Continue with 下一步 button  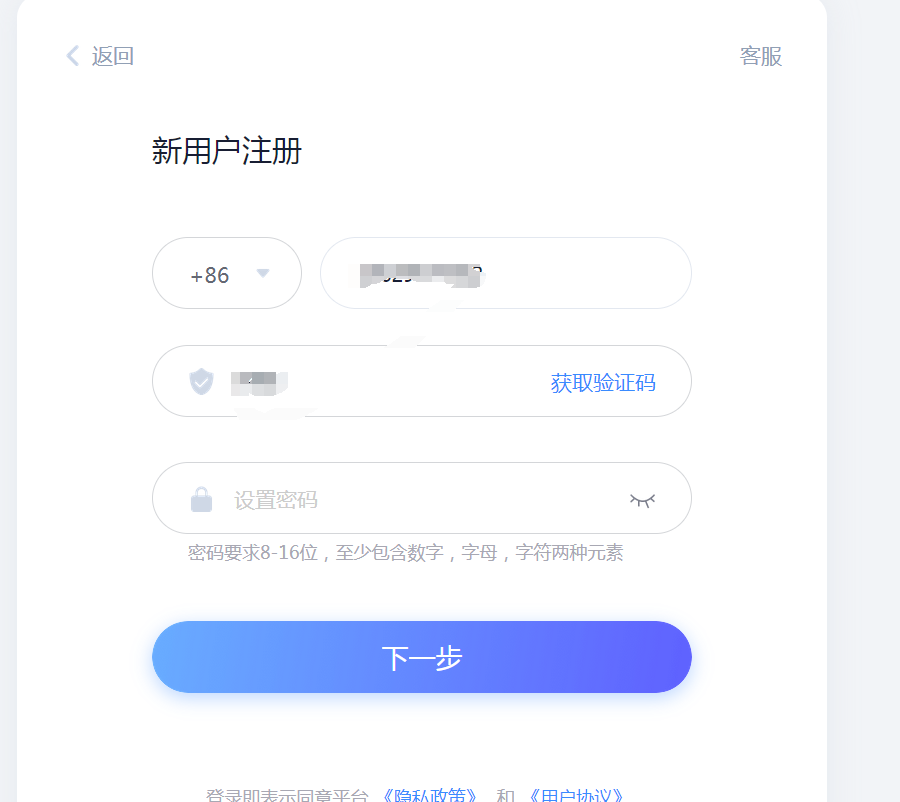422,657
